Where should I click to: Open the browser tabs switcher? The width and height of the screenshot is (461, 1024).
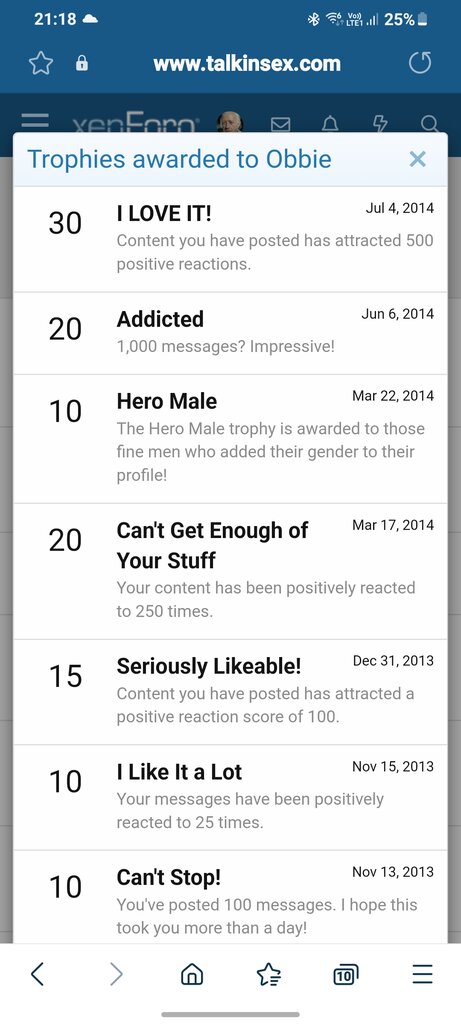(x=346, y=975)
